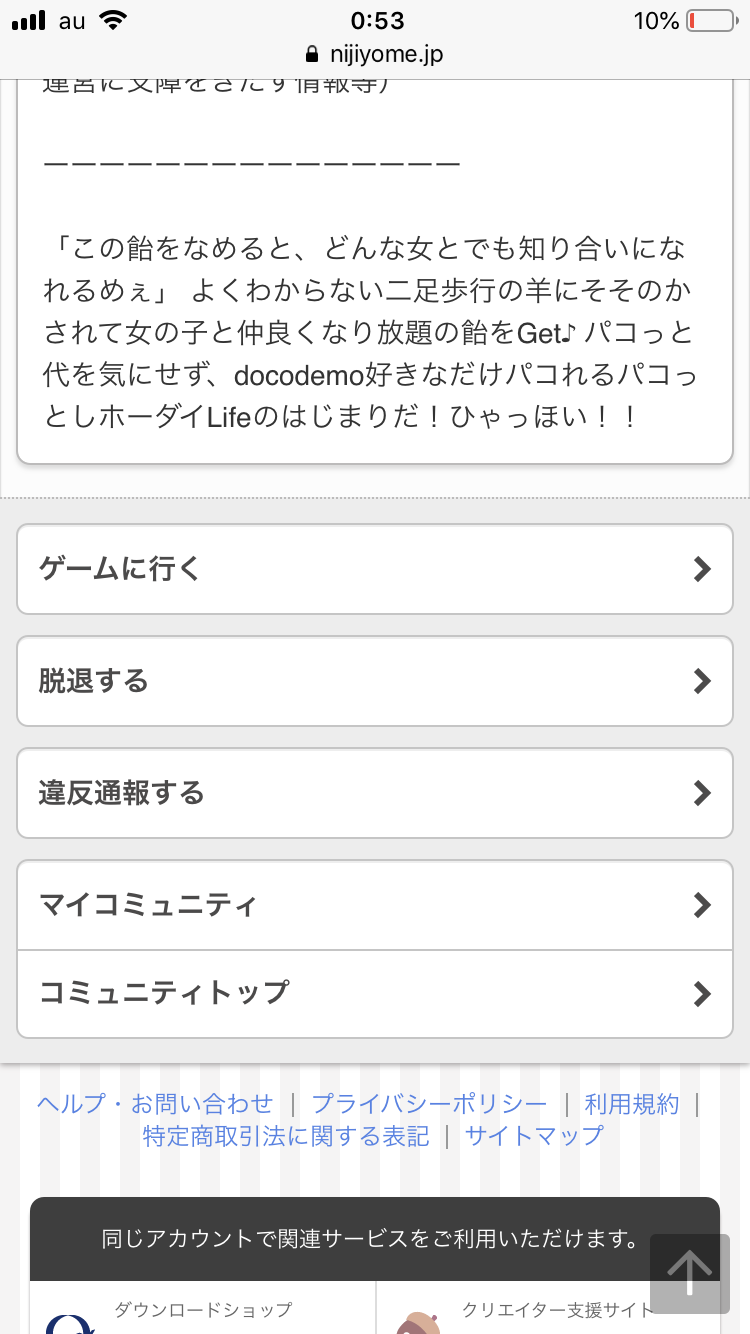Tap the back-to-top arrow button
Viewport: 750px width, 1334px height.
[690, 1273]
